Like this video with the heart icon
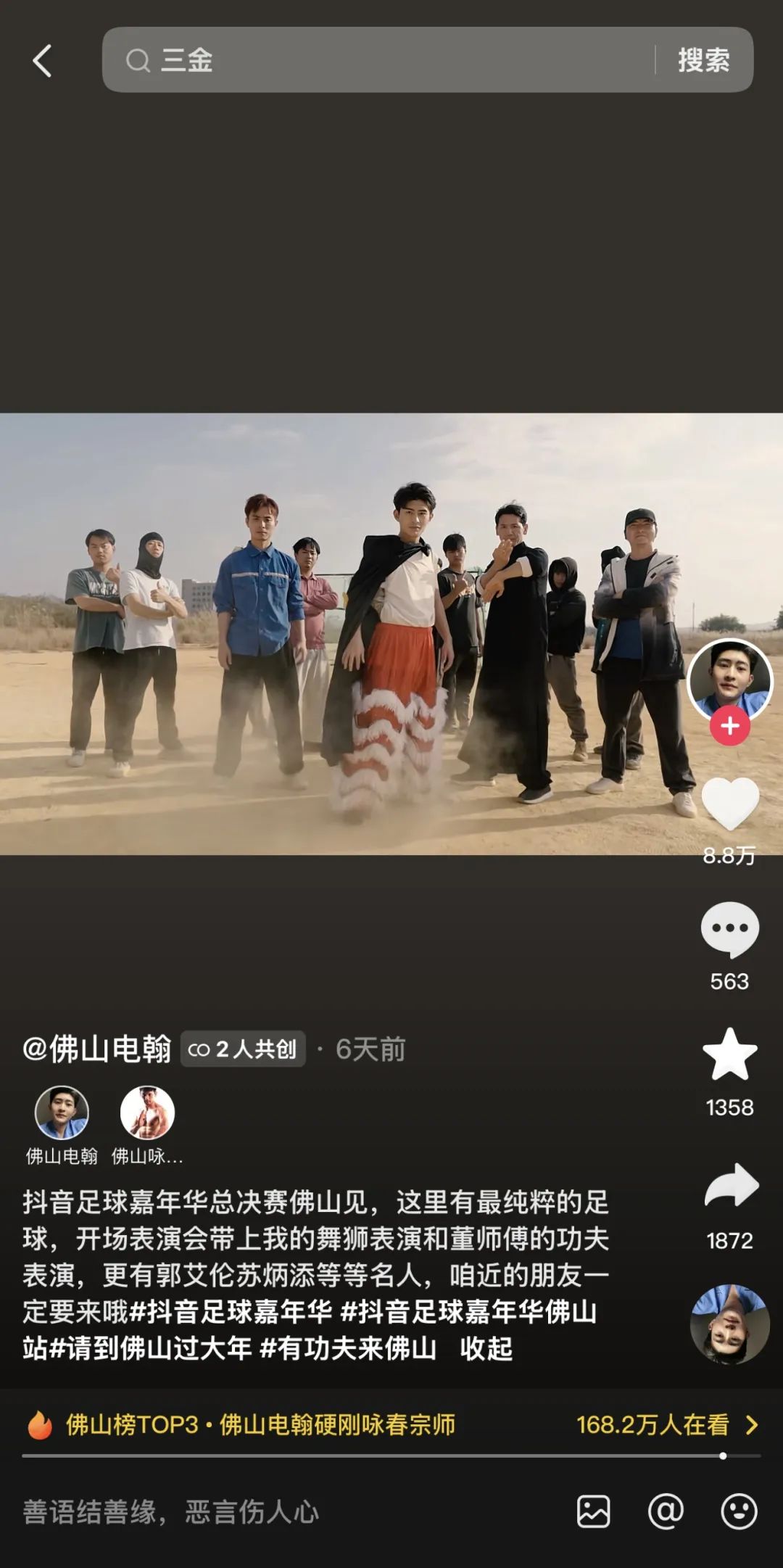Image resolution: width=783 pixels, height=1568 pixels. coord(729,804)
